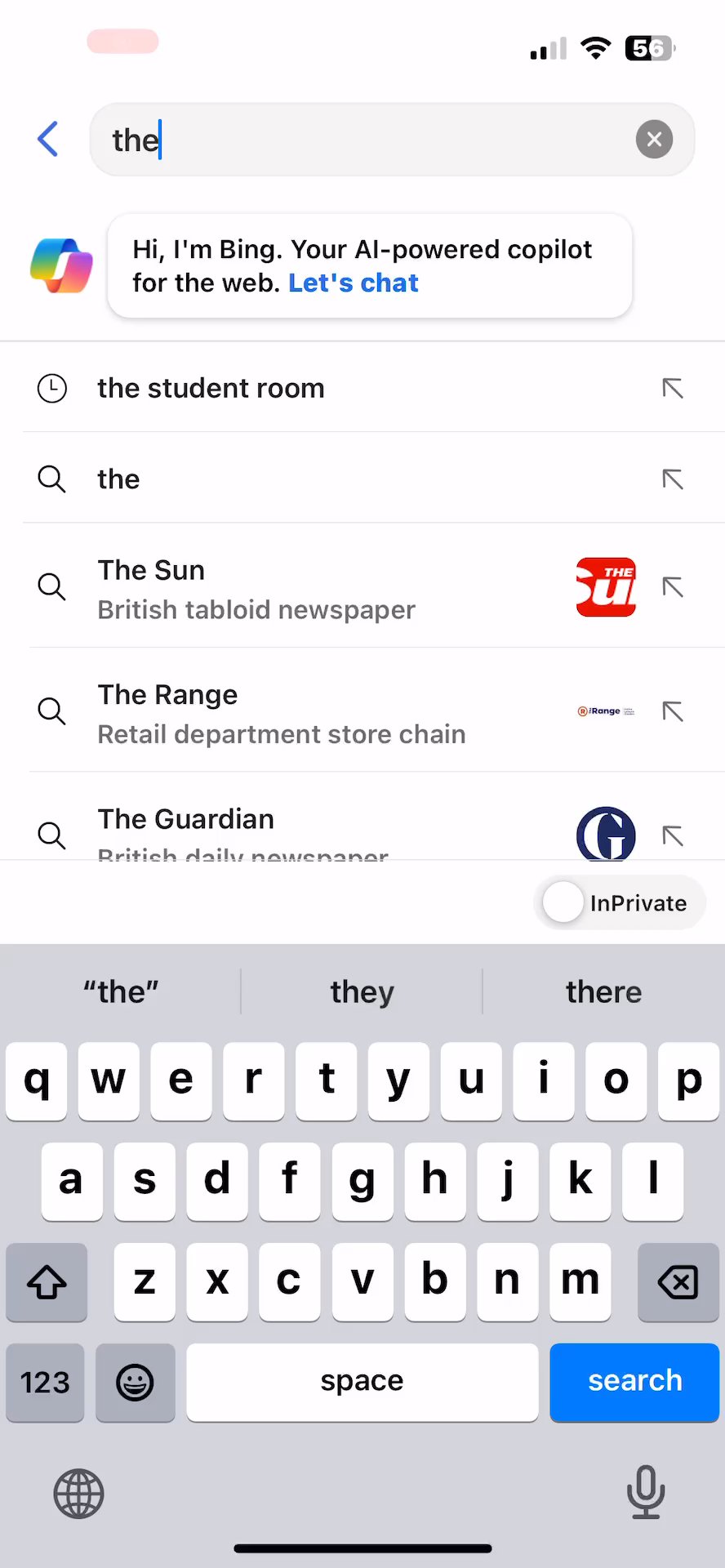Tap the search field containing 'the'

pyautogui.click(x=367, y=140)
